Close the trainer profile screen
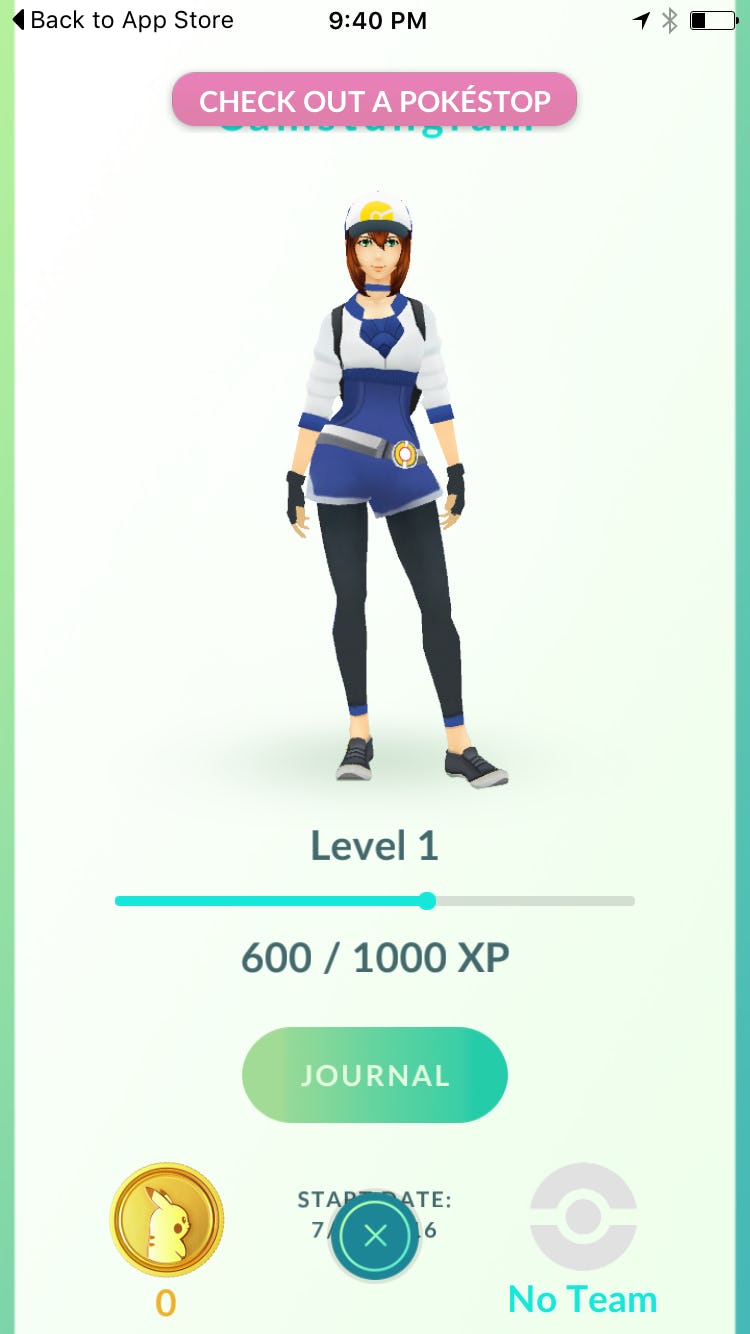 (x=375, y=1236)
